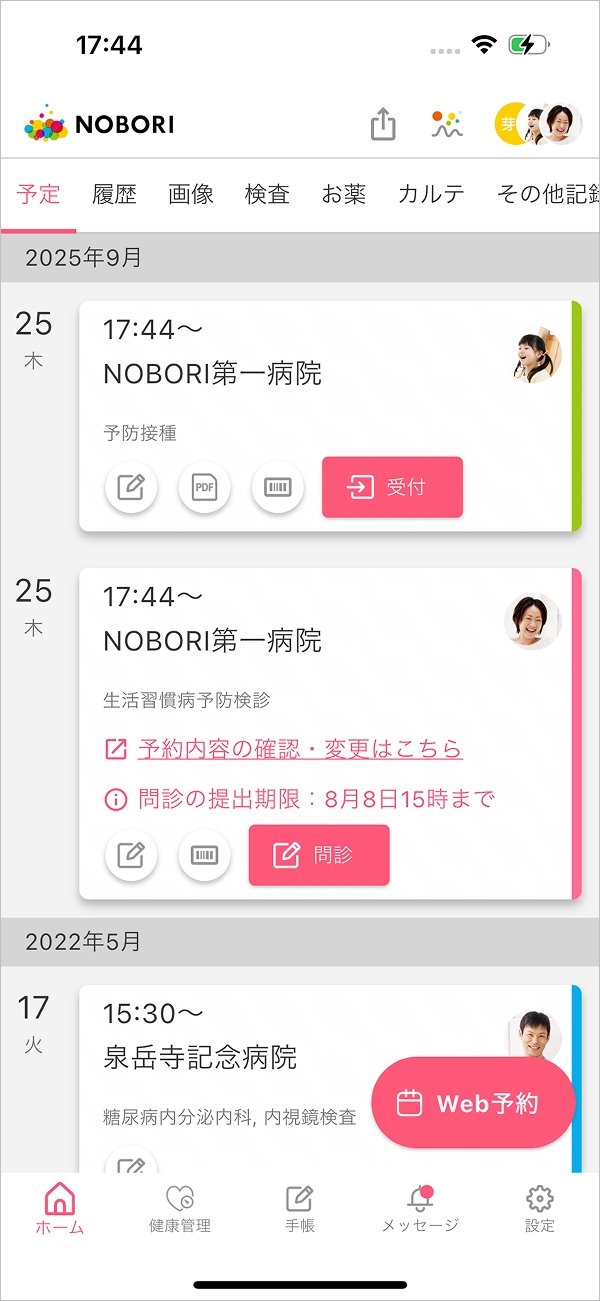
Task: Show the barcode for the 予防接種 appointment
Action: pos(277,488)
